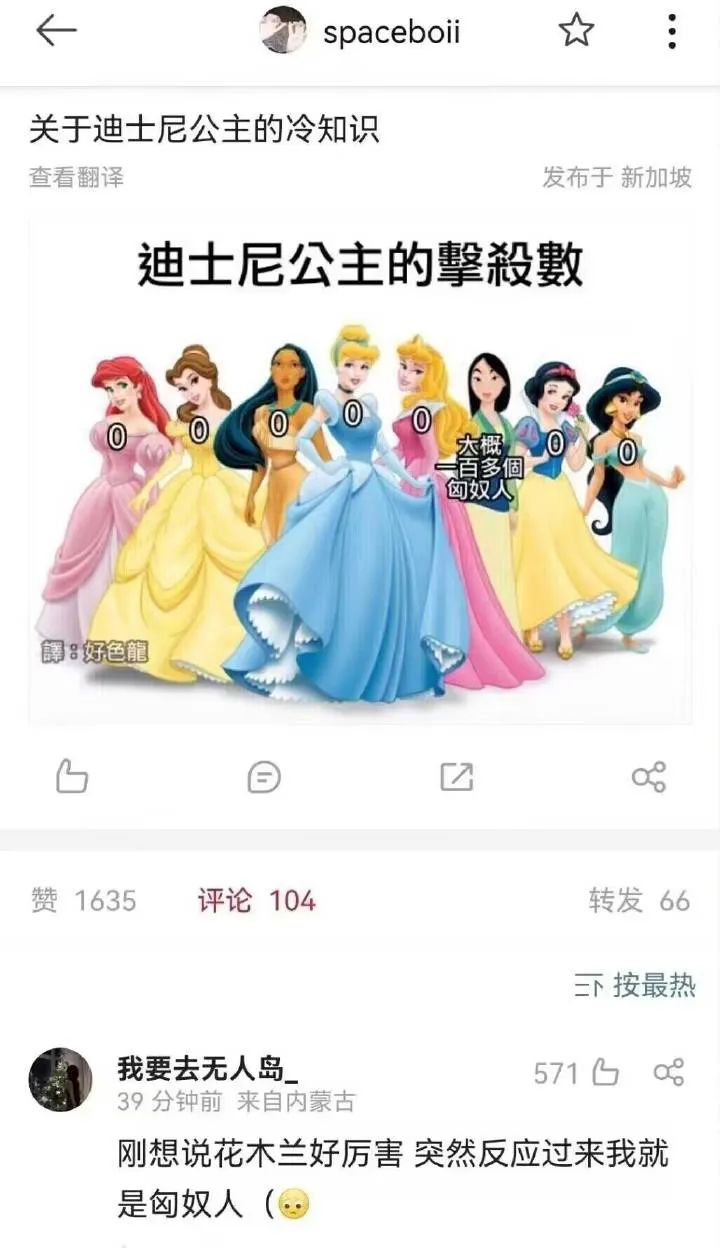Open spaceboii's profile
Screen dimensions: 720x1248
pyautogui.click(x=361, y=32)
